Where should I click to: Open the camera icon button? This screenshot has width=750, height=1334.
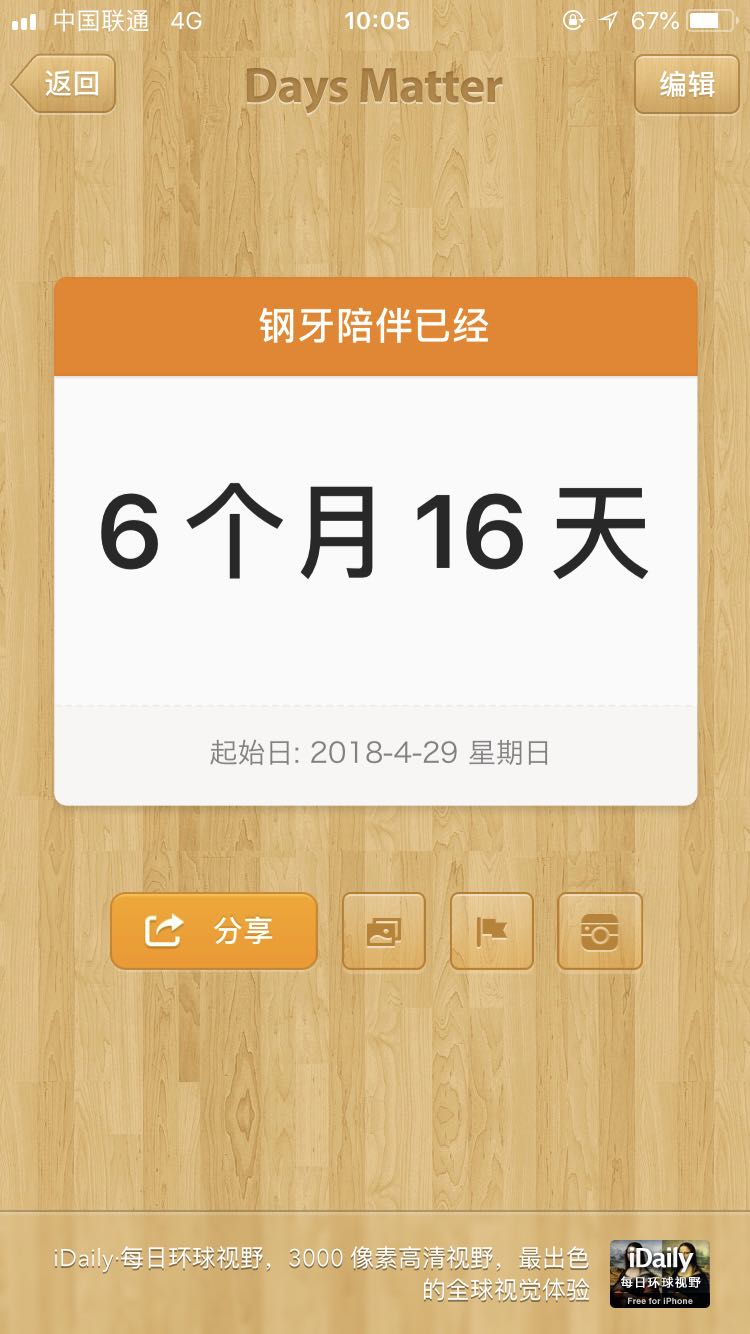tap(599, 932)
